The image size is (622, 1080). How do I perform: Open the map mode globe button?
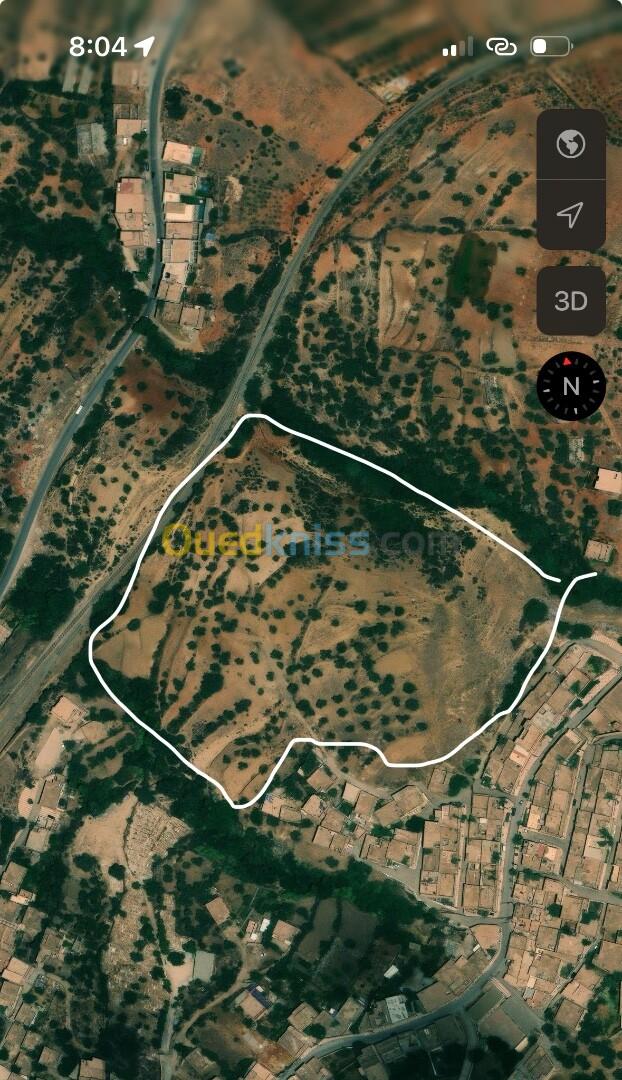[570, 145]
